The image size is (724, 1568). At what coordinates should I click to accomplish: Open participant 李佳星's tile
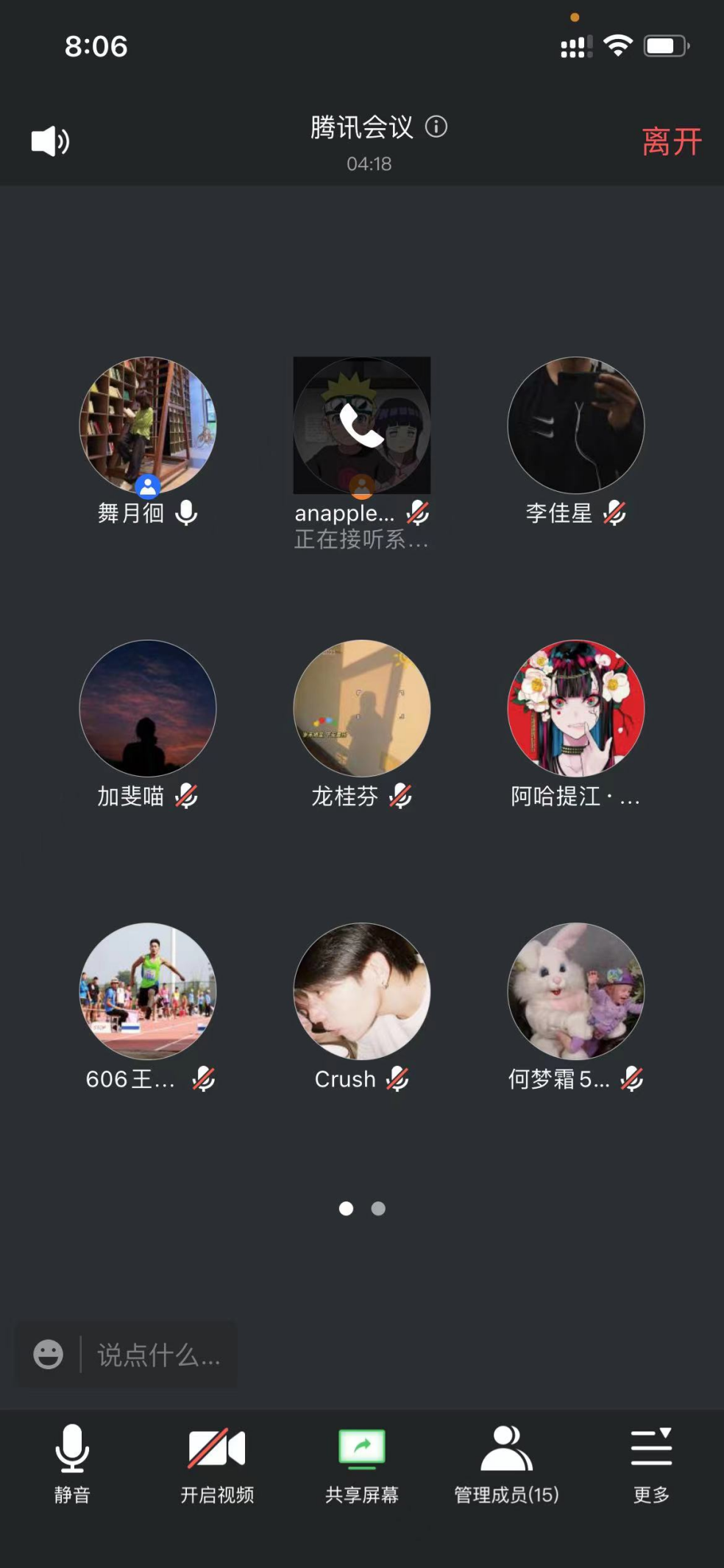point(575,425)
